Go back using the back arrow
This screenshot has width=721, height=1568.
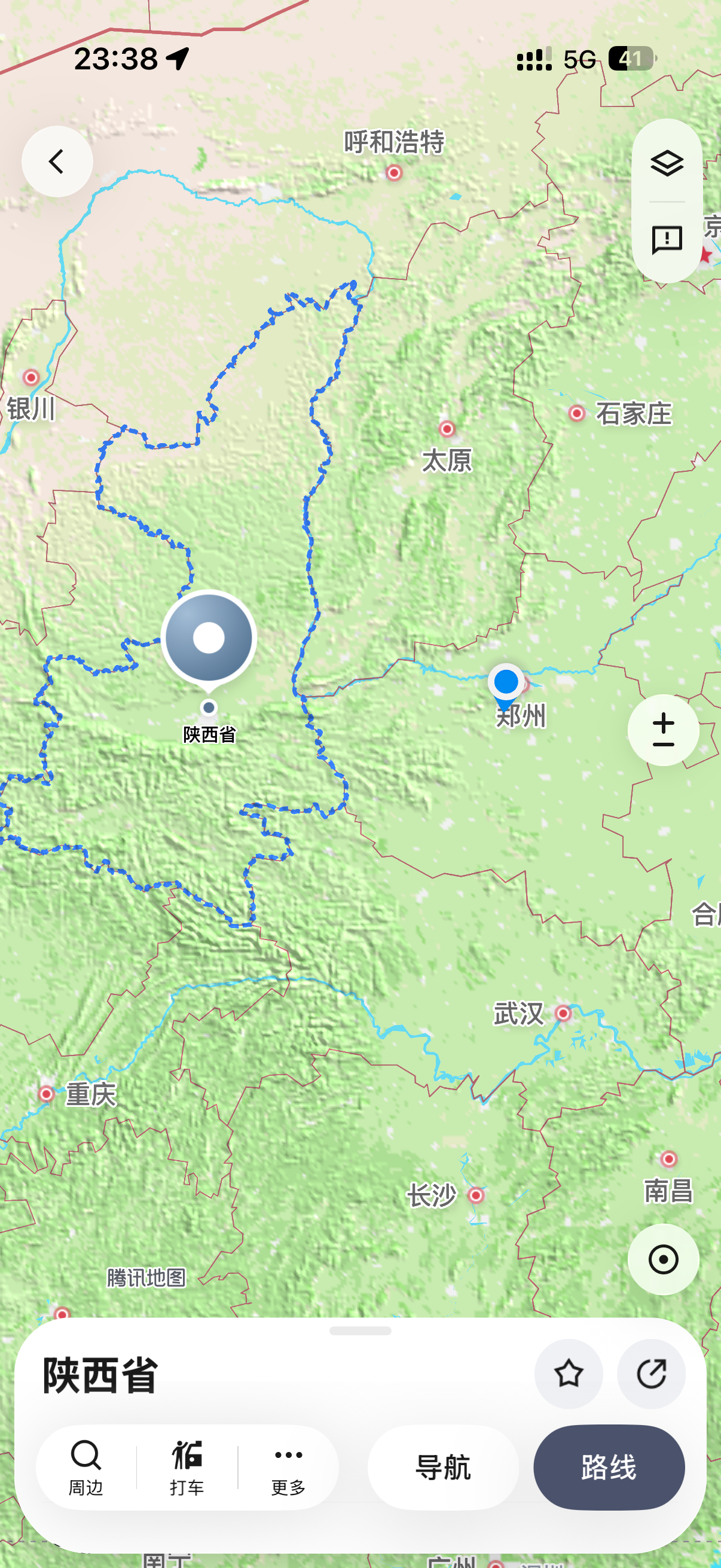click(x=57, y=161)
